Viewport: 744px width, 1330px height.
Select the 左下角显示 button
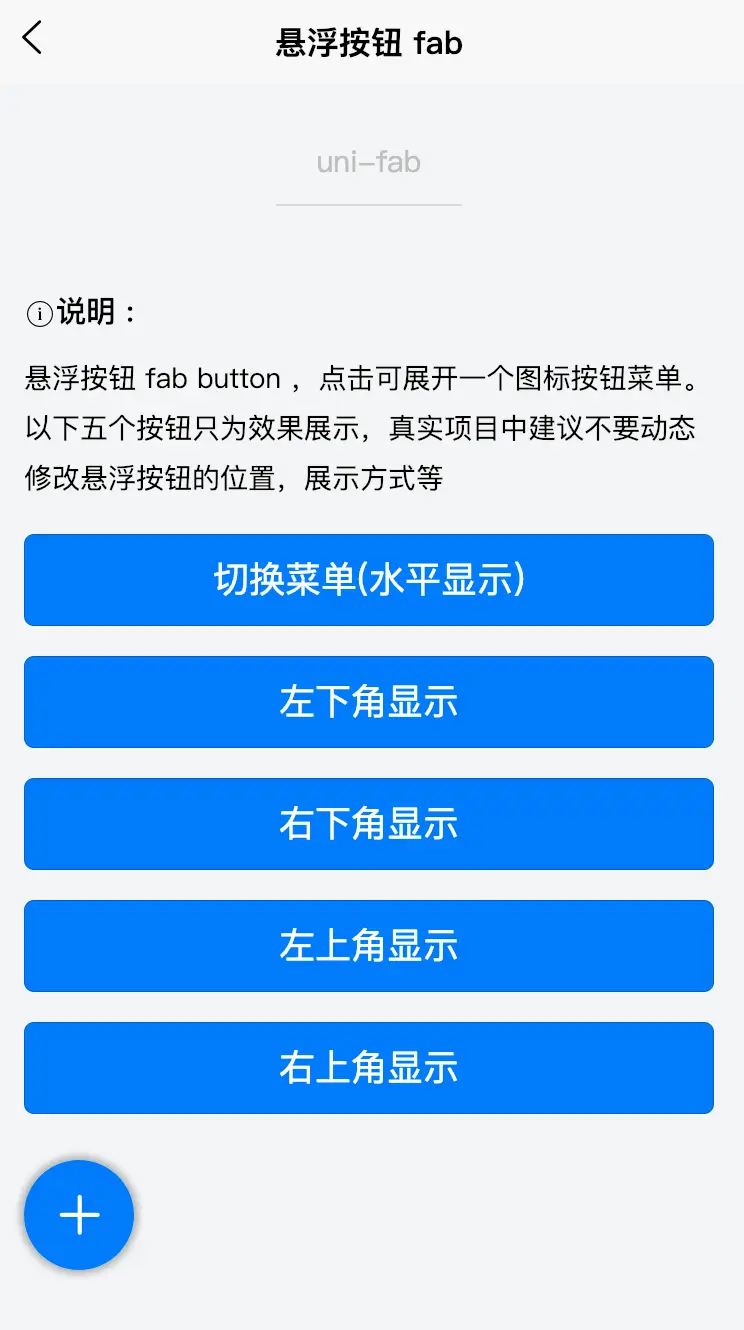pyautogui.click(x=369, y=702)
